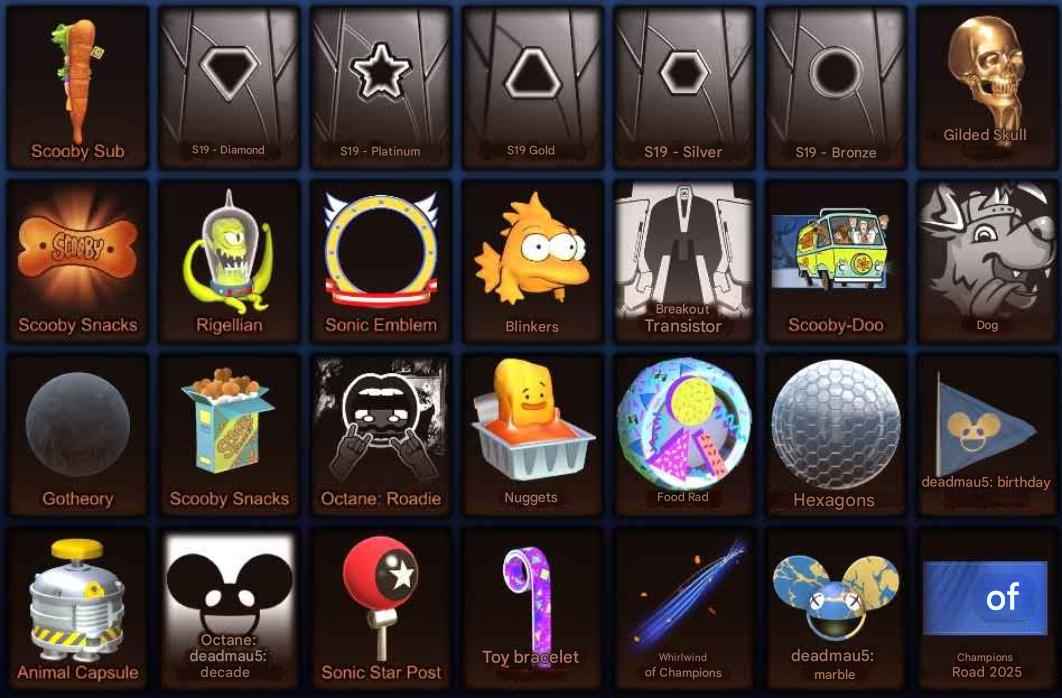Select the Octane: Roadie decal
The width and height of the screenshot is (1062, 698).
pyautogui.click(x=380, y=434)
